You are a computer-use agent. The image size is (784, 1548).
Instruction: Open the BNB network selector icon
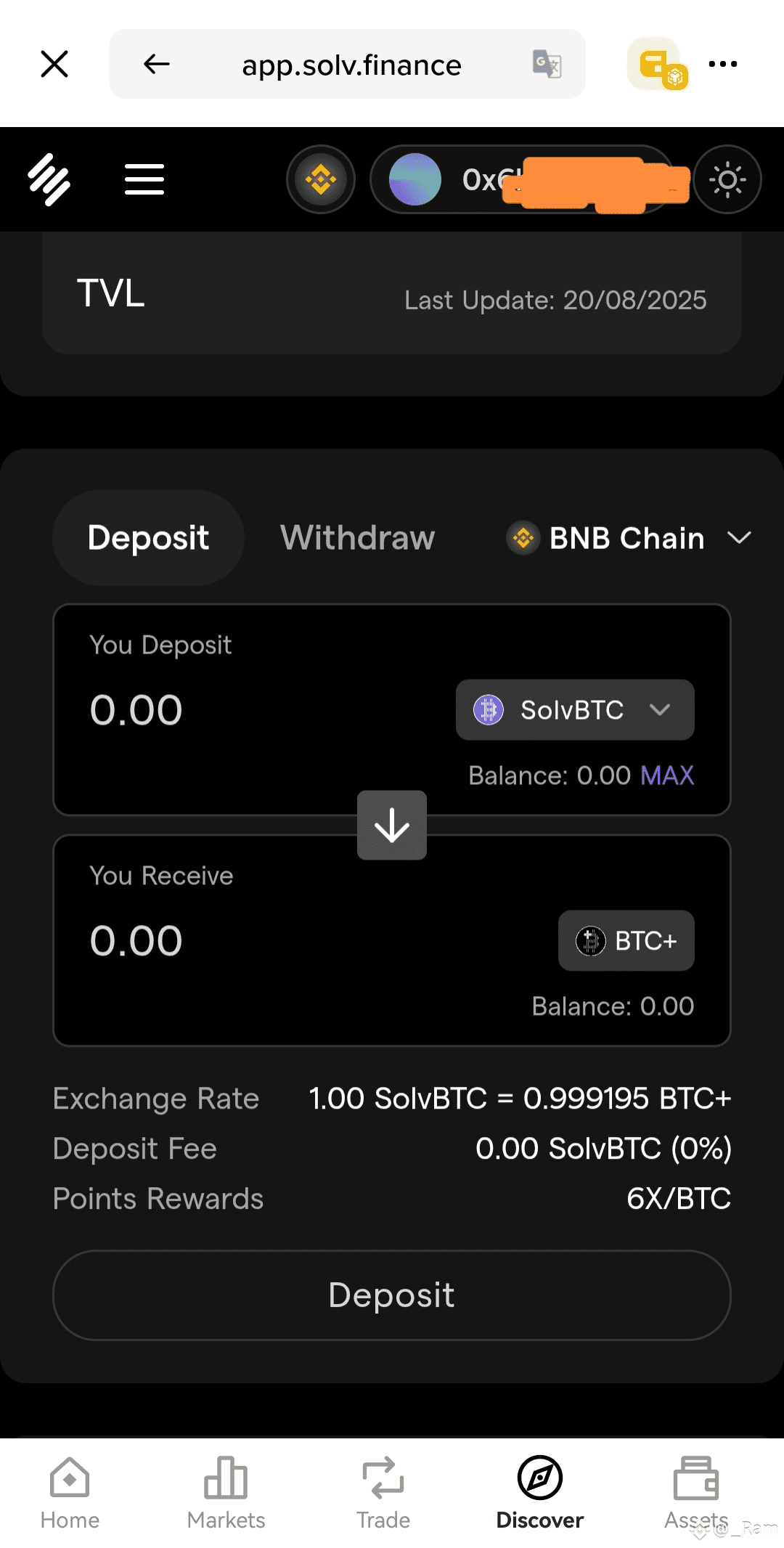coord(321,179)
